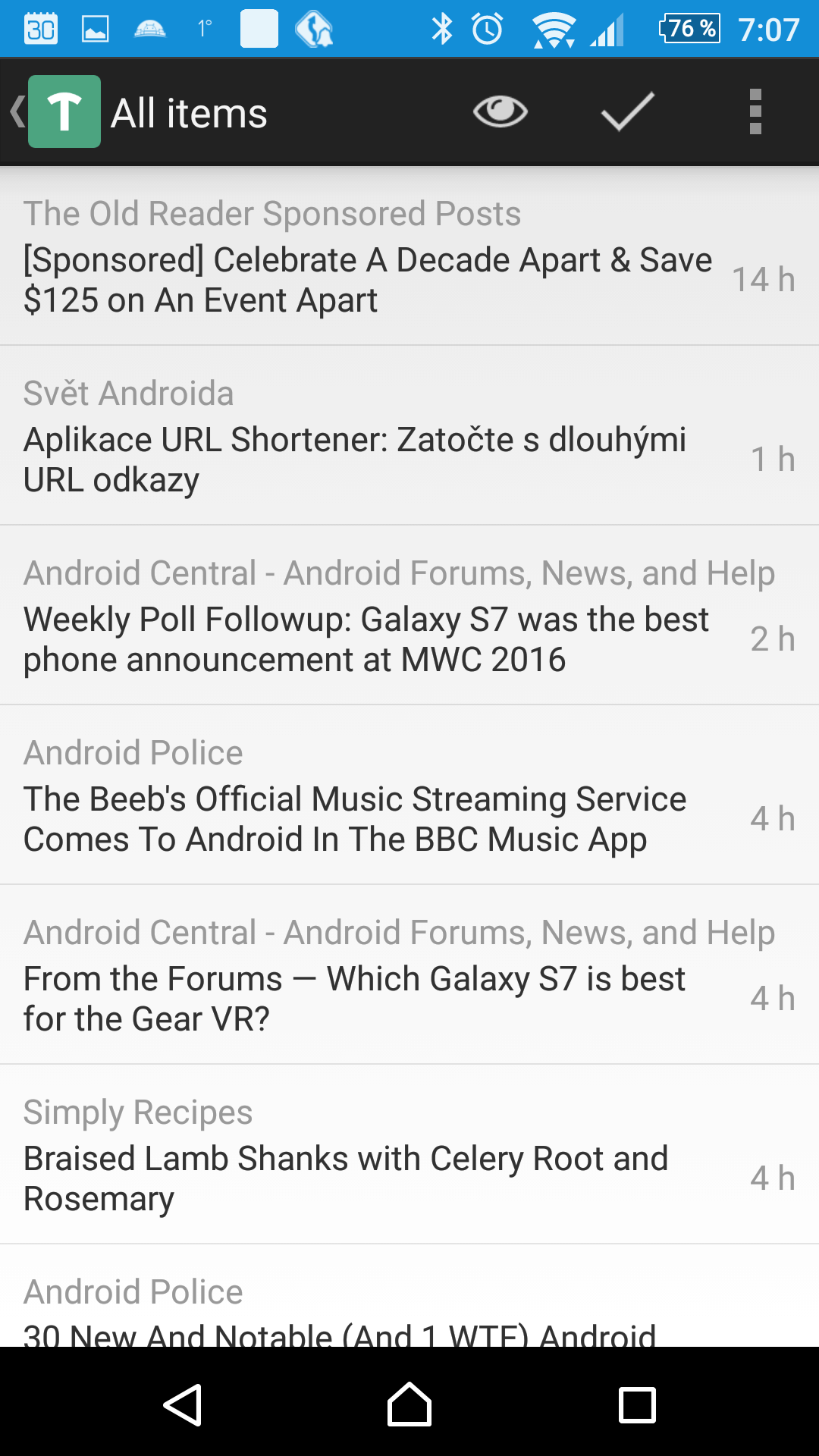Image resolution: width=819 pixels, height=1456 pixels.
Task: Tap the system home button
Action: click(x=409, y=1404)
